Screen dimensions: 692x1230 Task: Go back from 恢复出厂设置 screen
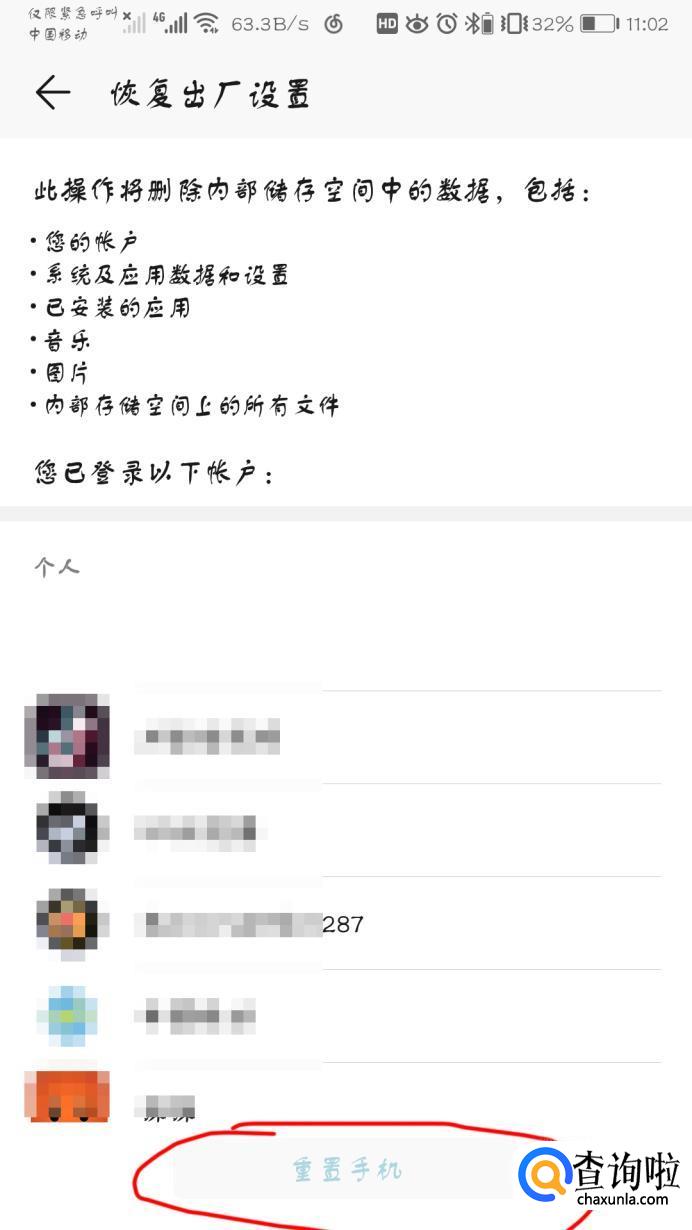pyautogui.click(x=52, y=93)
